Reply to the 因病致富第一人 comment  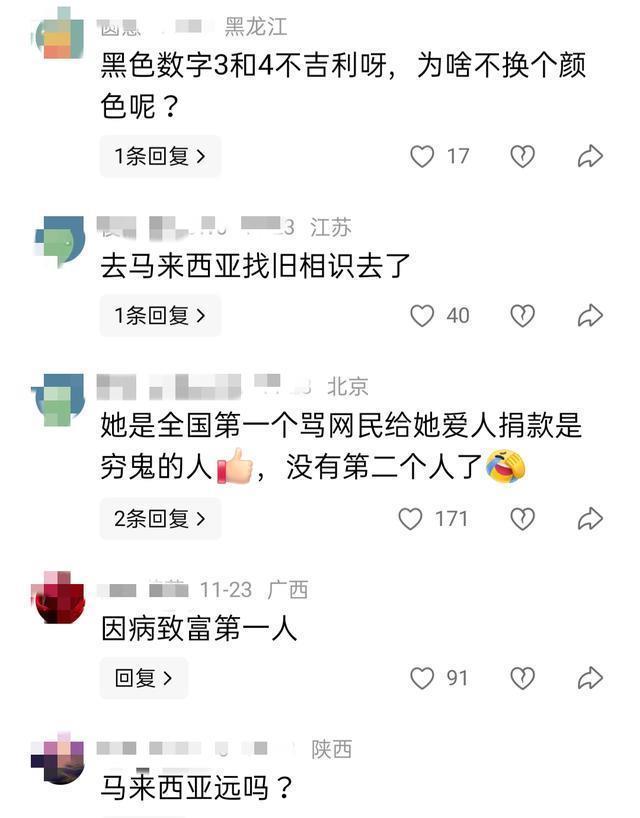[x=143, y=678]
